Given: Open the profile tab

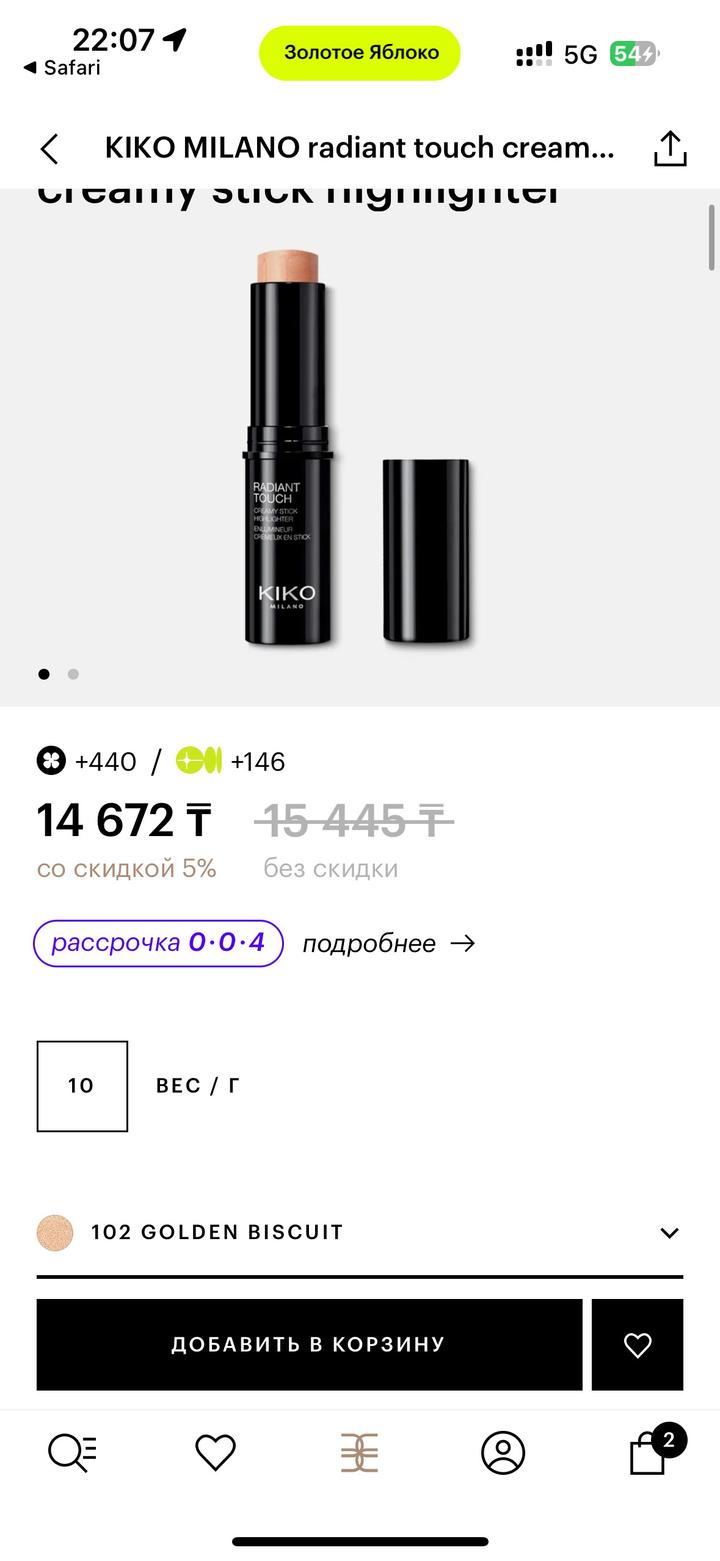Looking at the screenshot, I should tap(503, 1452).
